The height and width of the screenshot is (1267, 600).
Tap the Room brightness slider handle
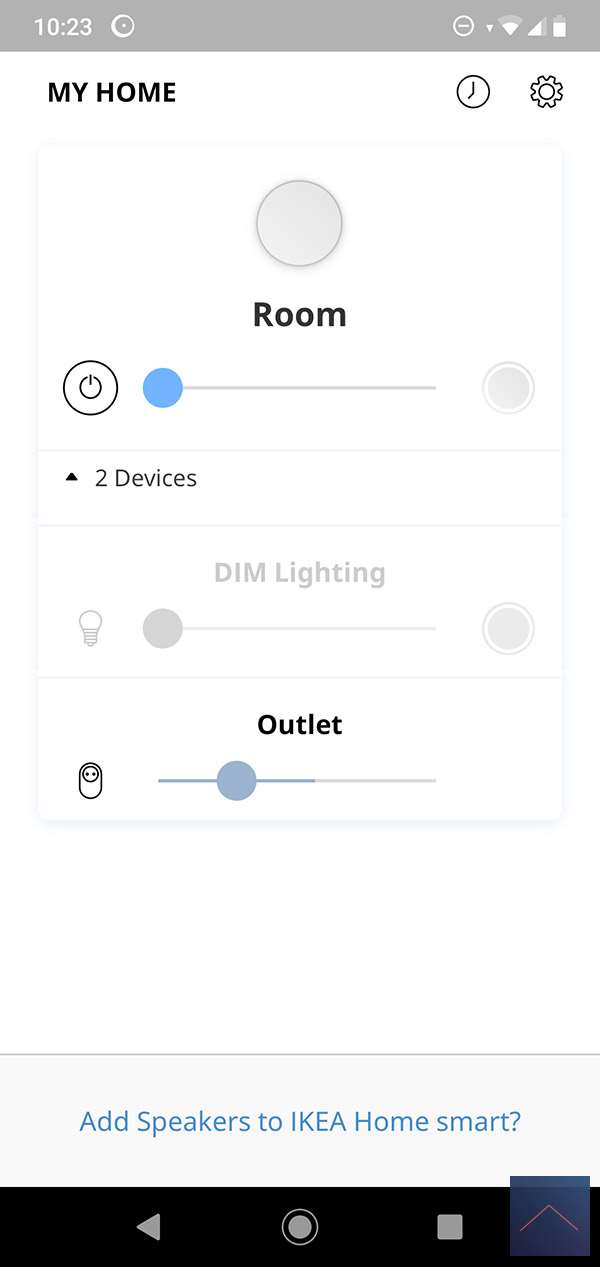[163, 388]
